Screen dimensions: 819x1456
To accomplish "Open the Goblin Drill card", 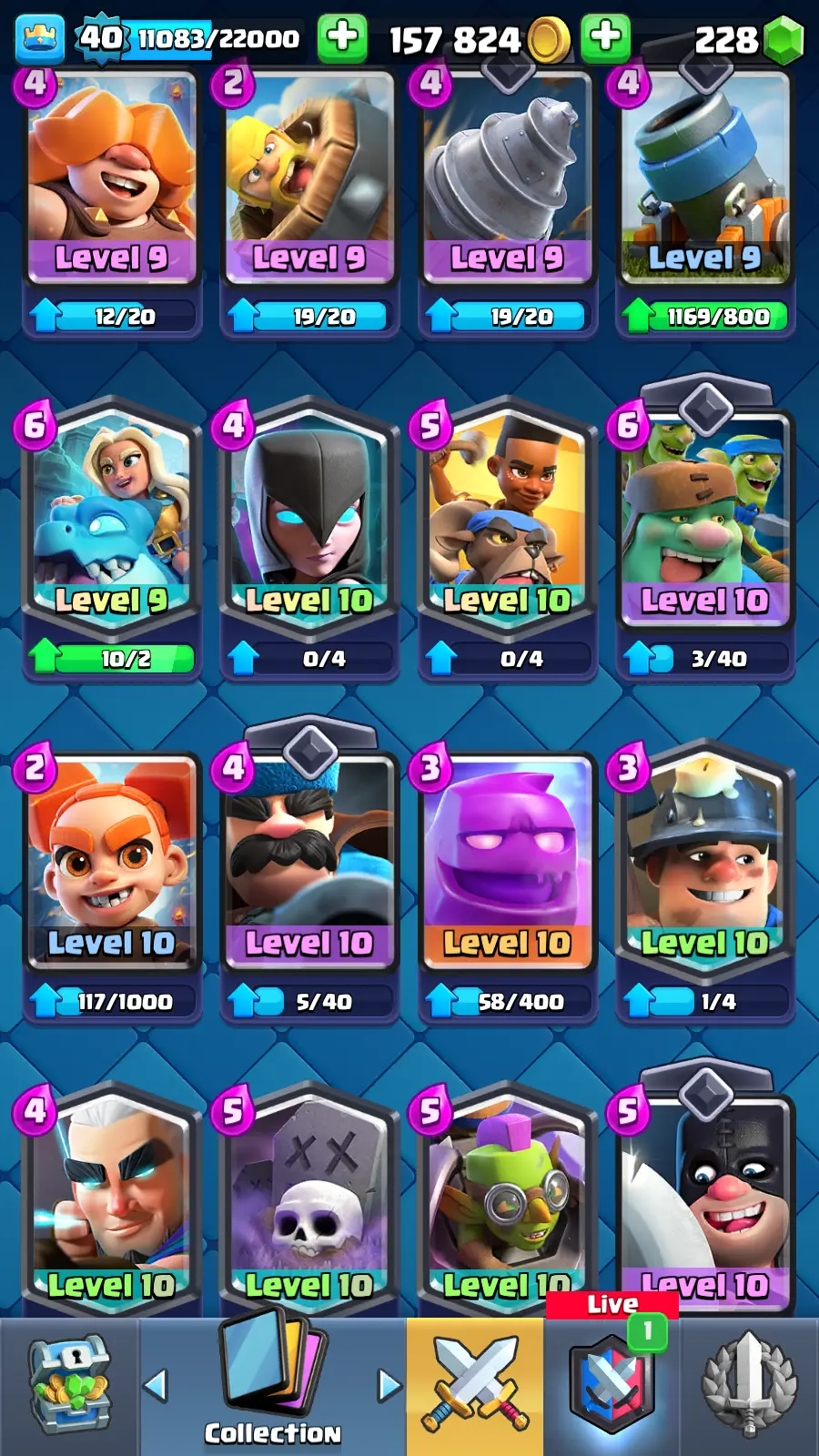I will tap(507, 177).
